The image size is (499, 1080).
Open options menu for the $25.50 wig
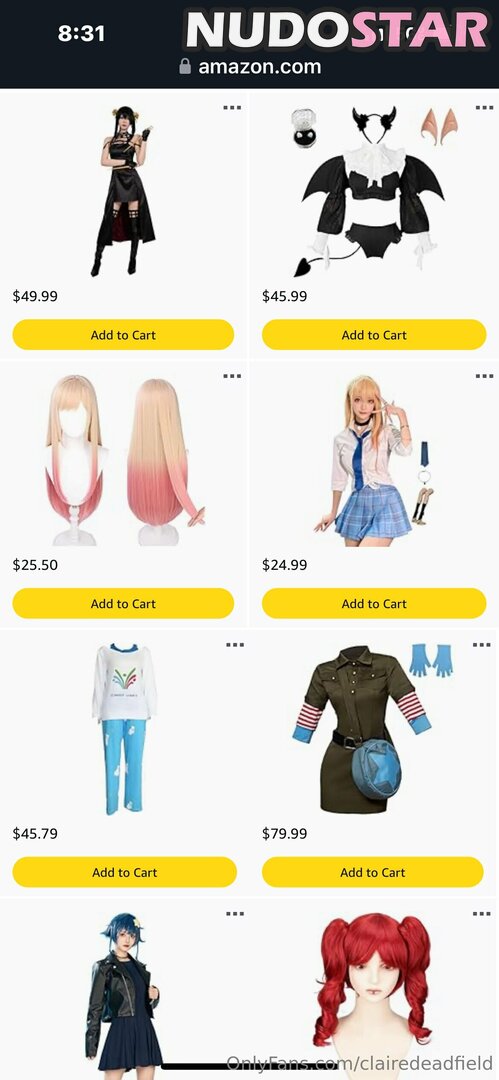[232, 376]
